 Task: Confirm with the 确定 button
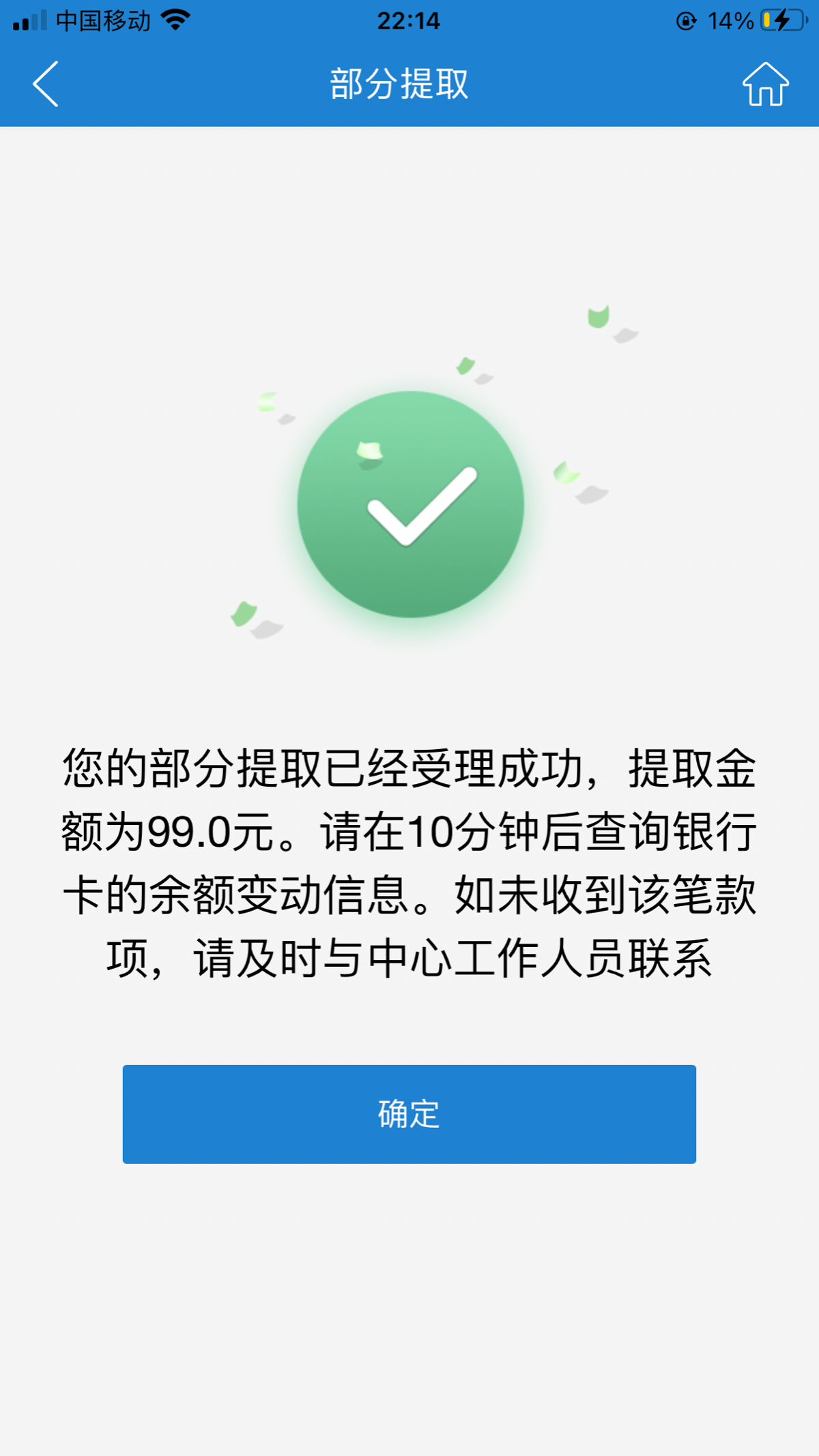[409, 1113]
